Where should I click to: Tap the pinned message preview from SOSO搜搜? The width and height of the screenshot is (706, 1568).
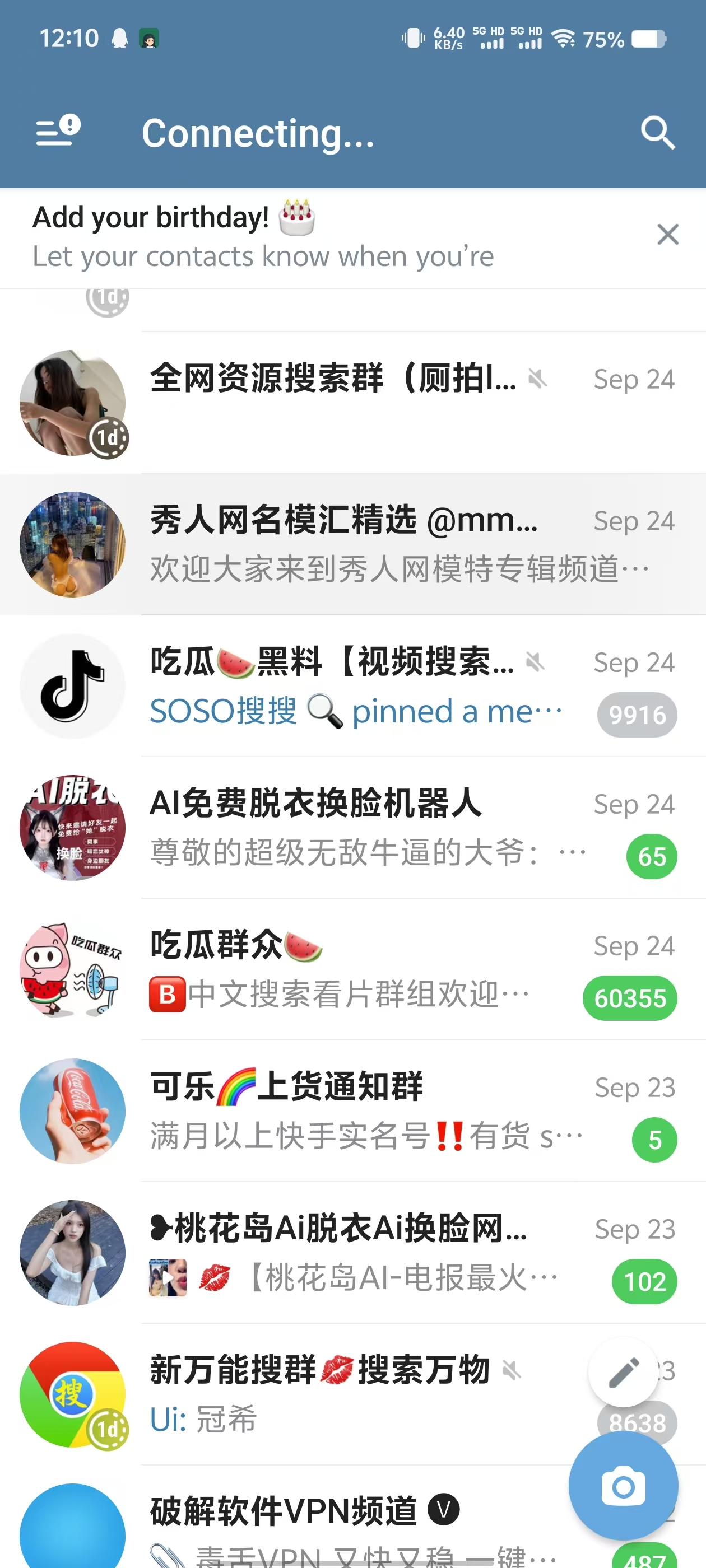pos(354,711)
